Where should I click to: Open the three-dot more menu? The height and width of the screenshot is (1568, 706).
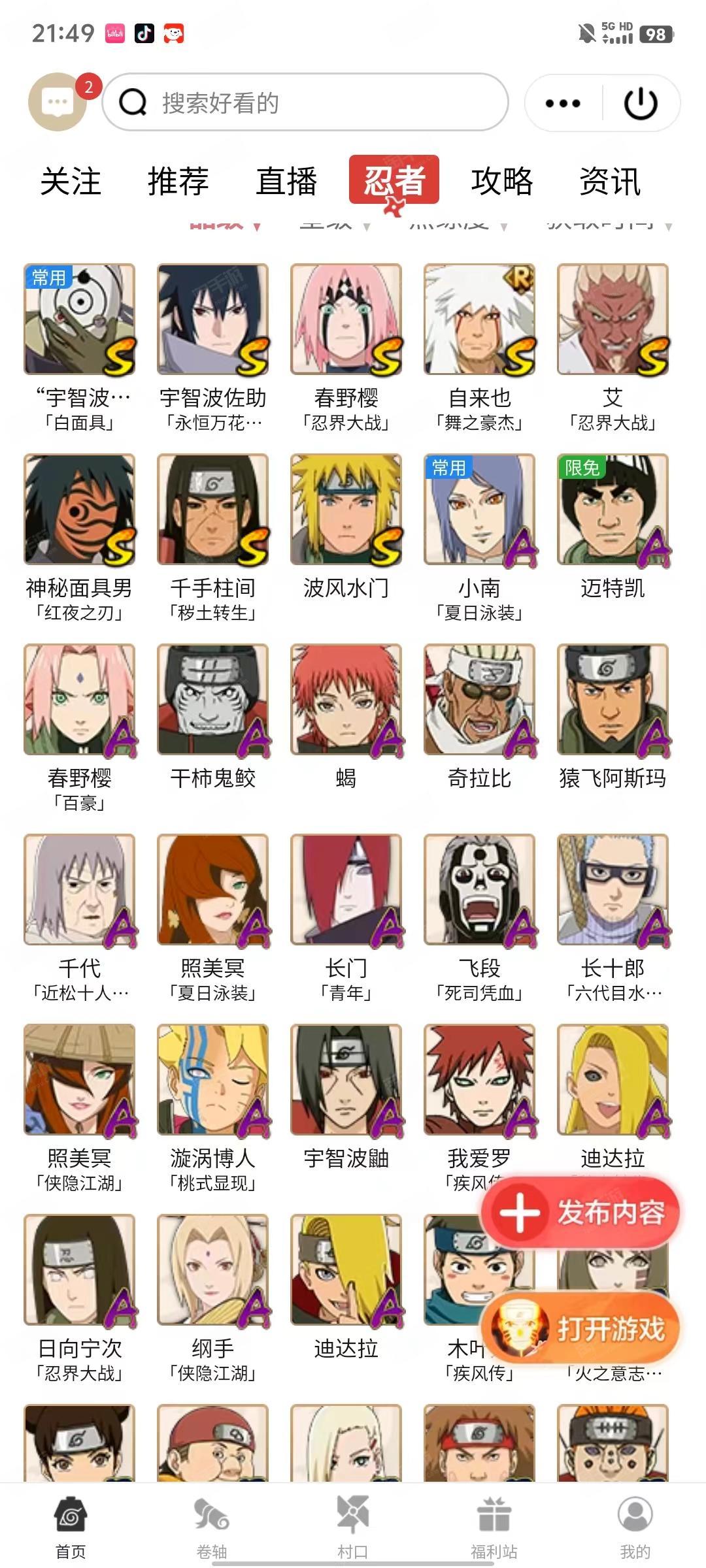coord(563,103)
